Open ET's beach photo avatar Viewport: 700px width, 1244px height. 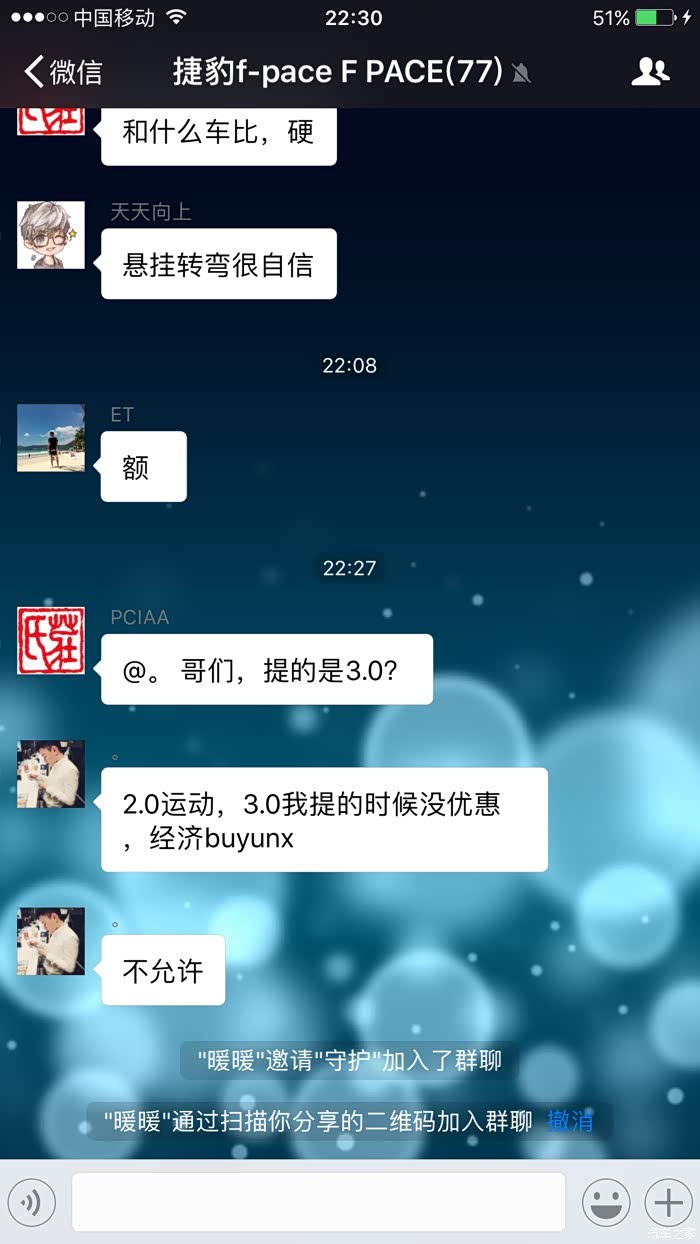pyautogui.click(x=51, y=438)
